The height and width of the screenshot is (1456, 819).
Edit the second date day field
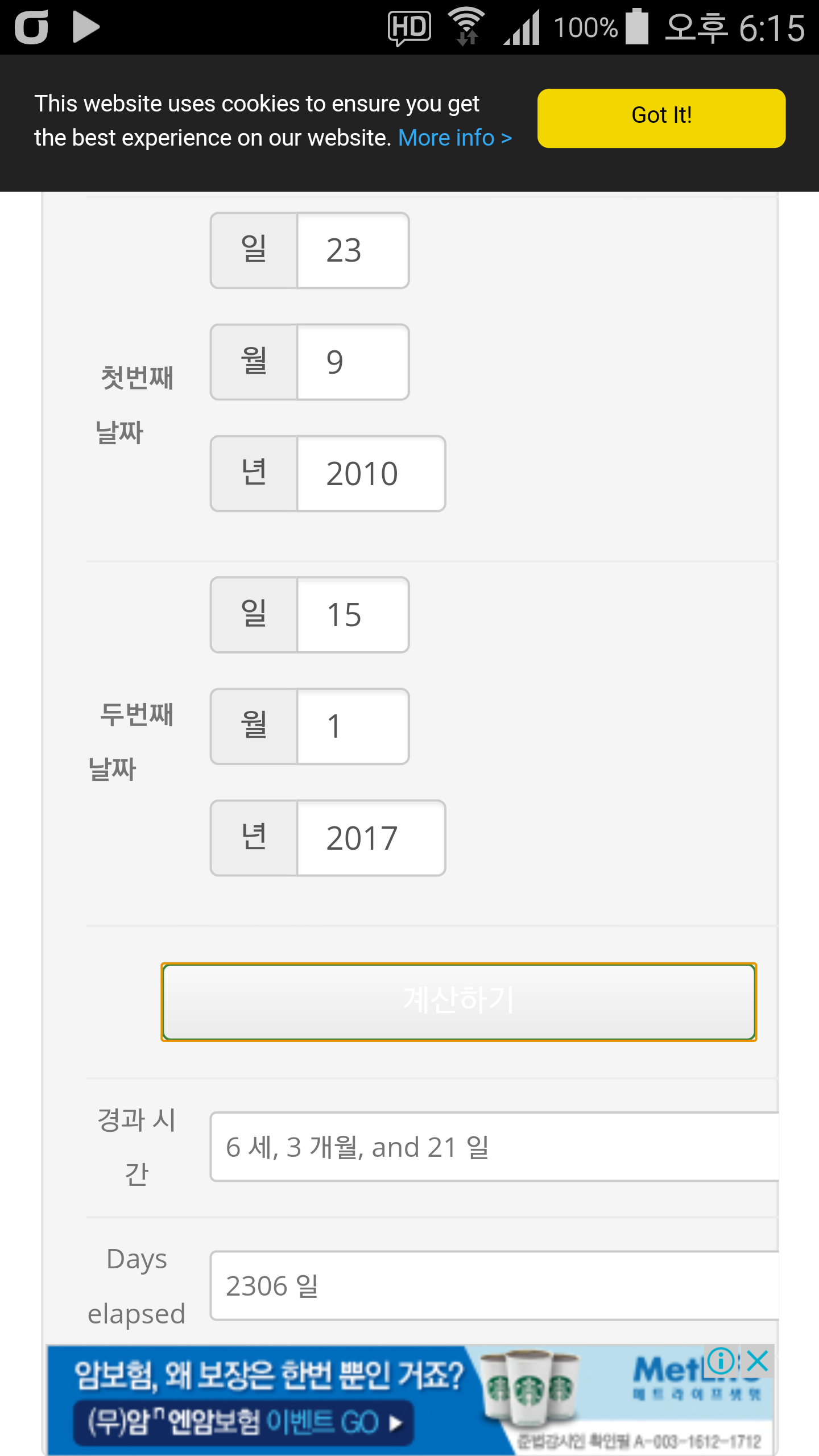tap(353, 615)
